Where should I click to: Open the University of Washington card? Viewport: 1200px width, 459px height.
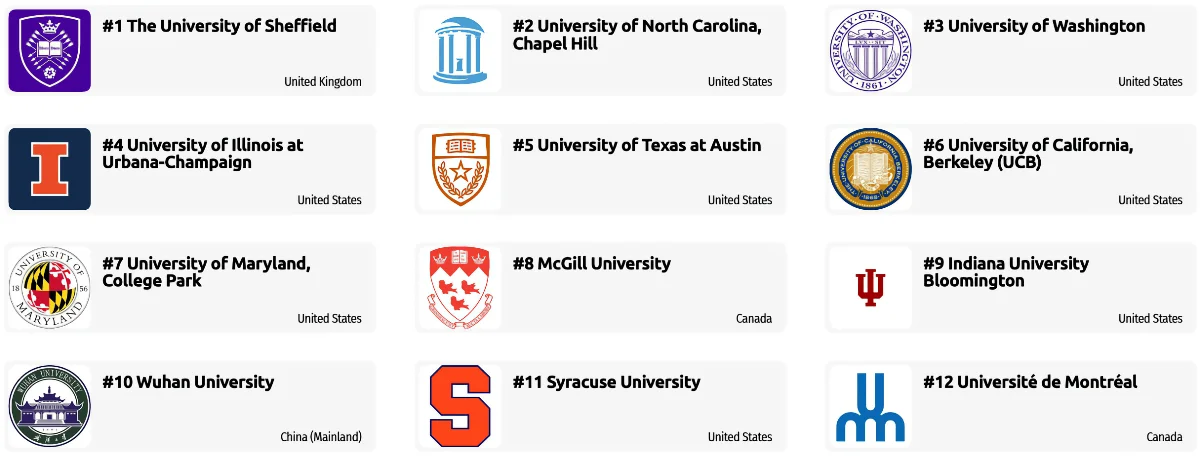click(1034, 27)
